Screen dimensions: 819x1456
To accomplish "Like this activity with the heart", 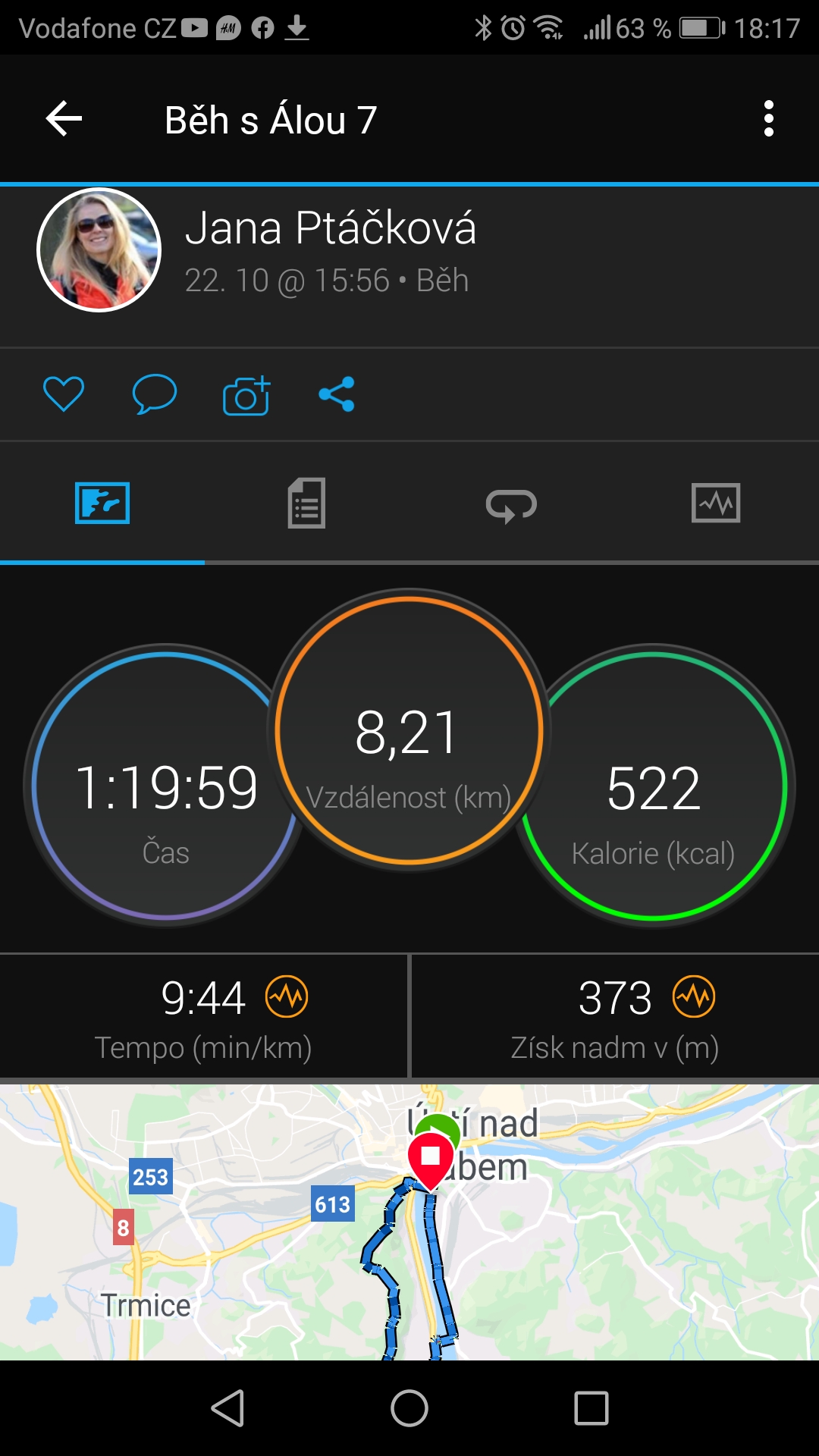I will (64, 394).
